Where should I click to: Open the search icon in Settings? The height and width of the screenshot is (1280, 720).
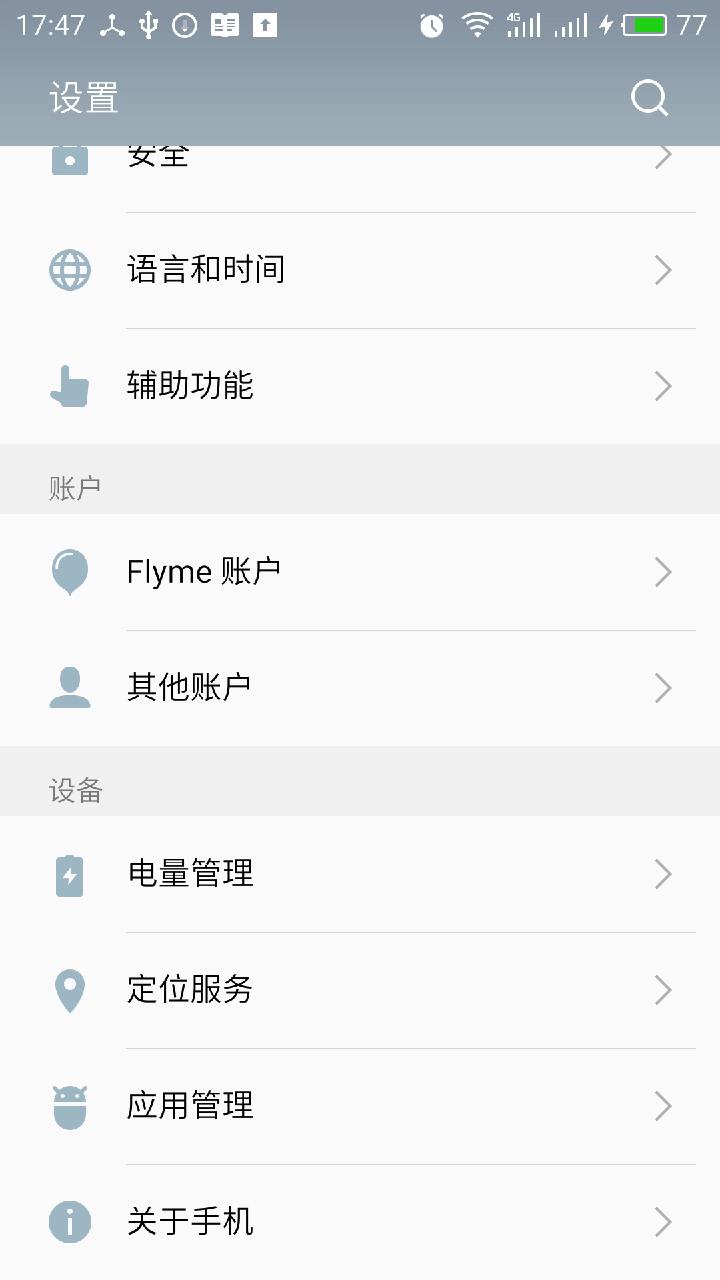(x=649, y=97)
